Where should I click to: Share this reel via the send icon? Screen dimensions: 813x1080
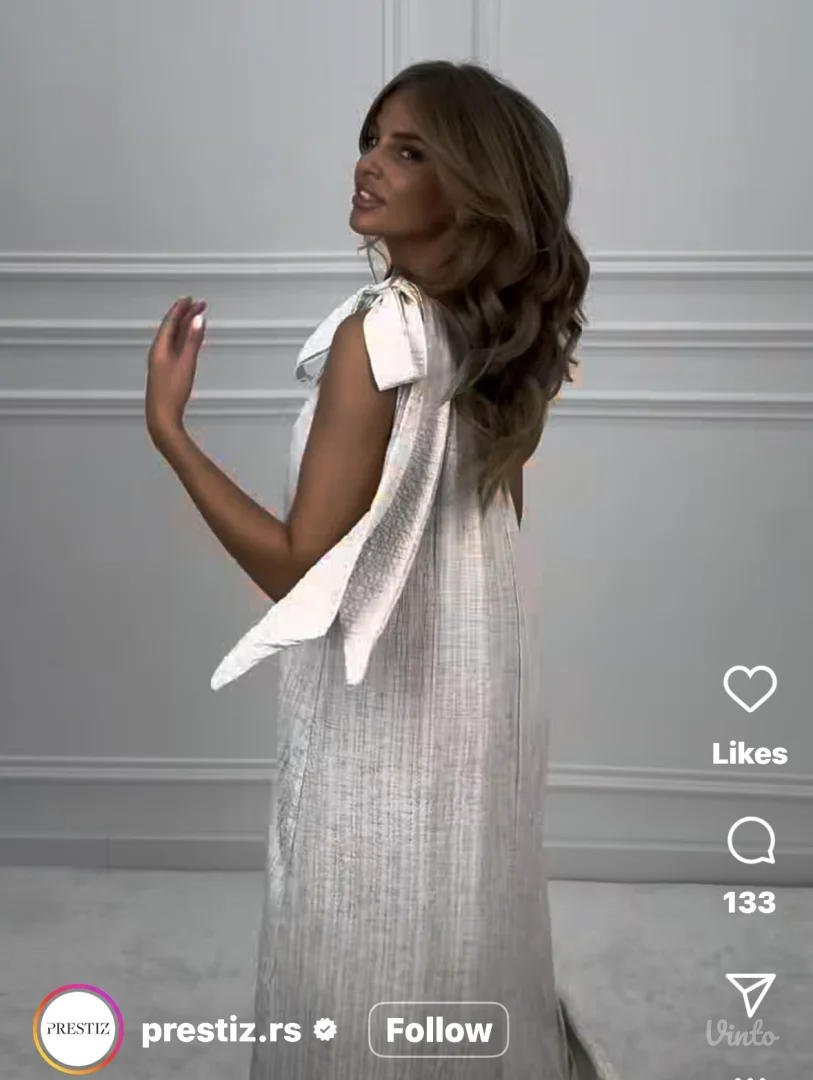point(750,994)
